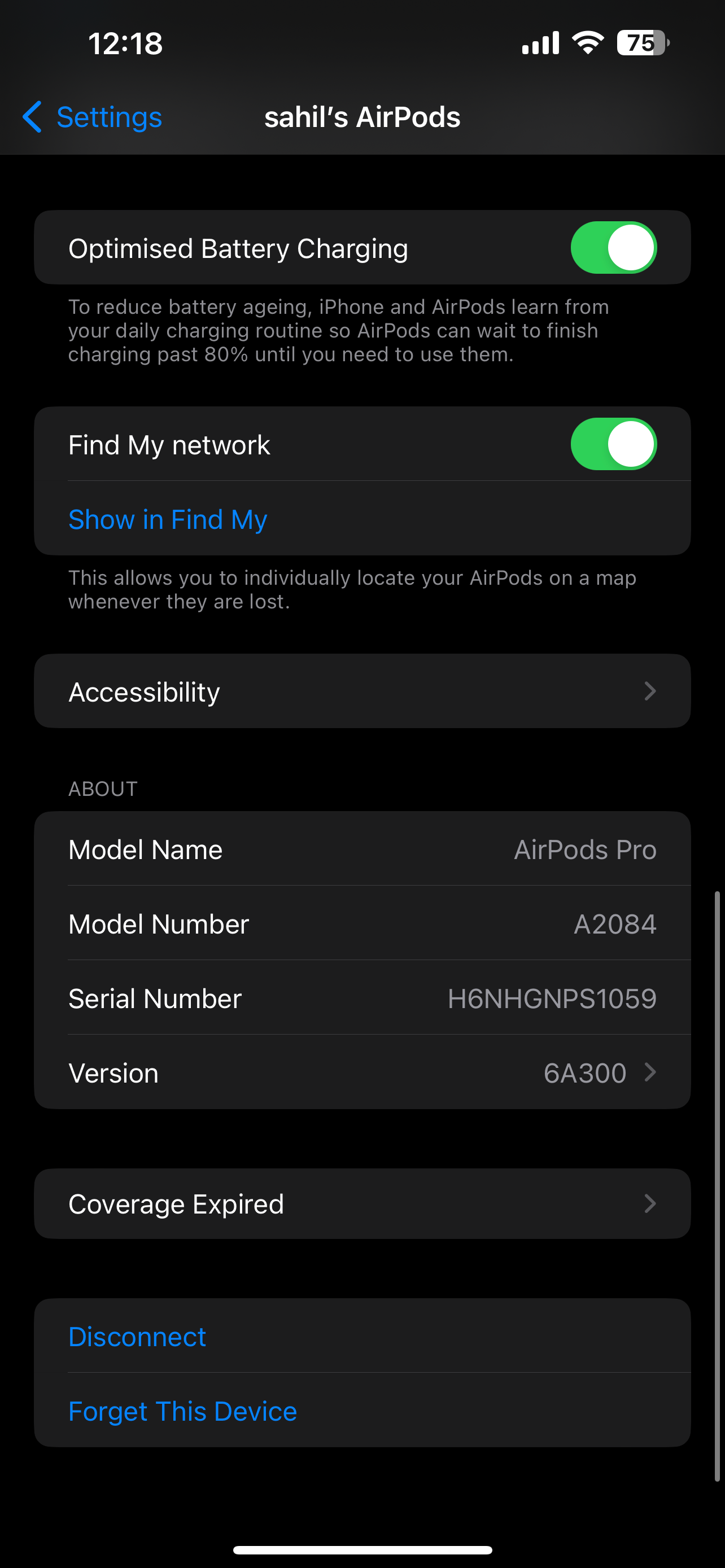Expand the Version row showing 6A300
Screen dimensions: 725x1568
[x=362, y=1072]
